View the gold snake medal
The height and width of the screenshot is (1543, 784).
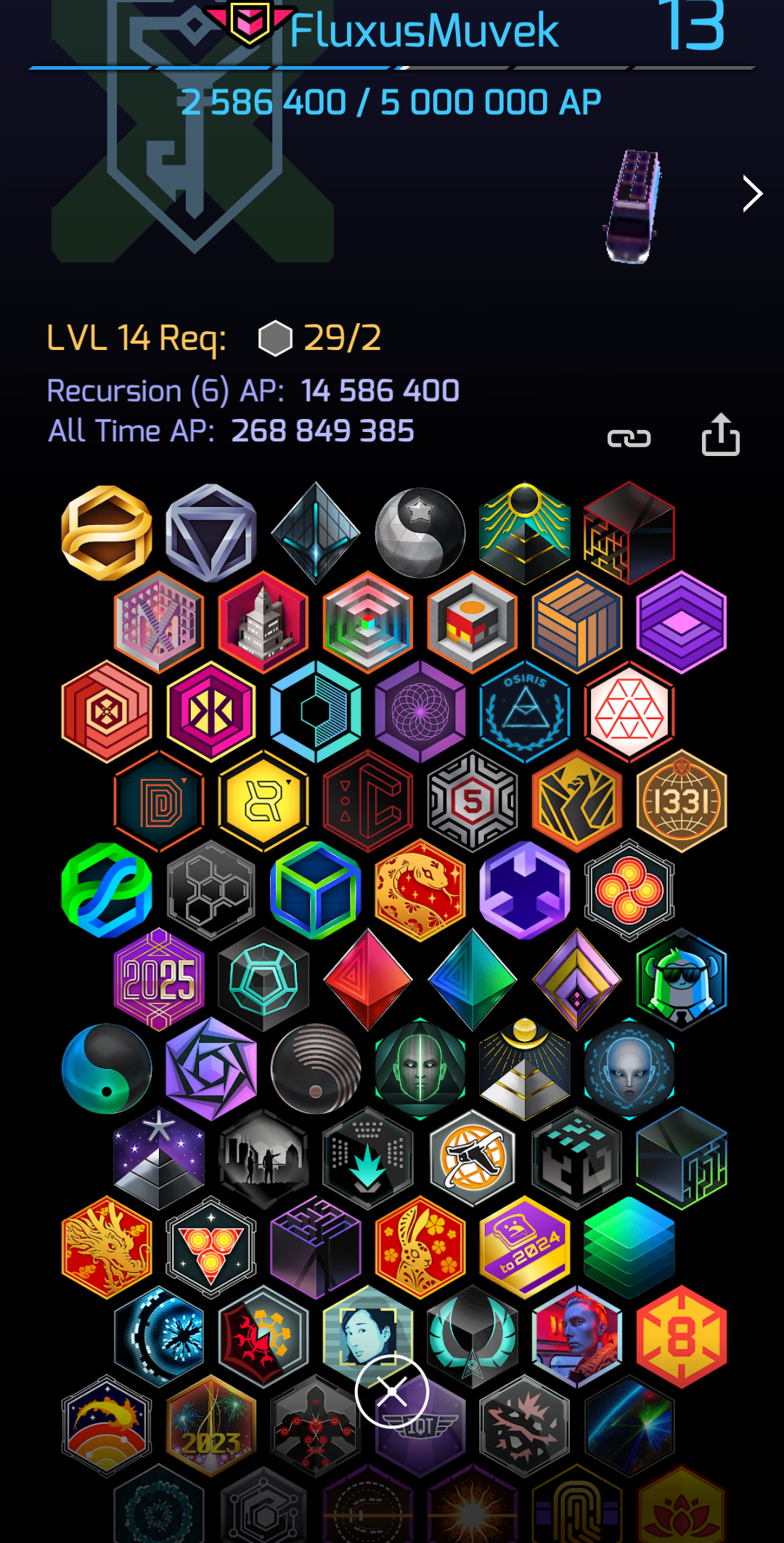tap(420, 890)
